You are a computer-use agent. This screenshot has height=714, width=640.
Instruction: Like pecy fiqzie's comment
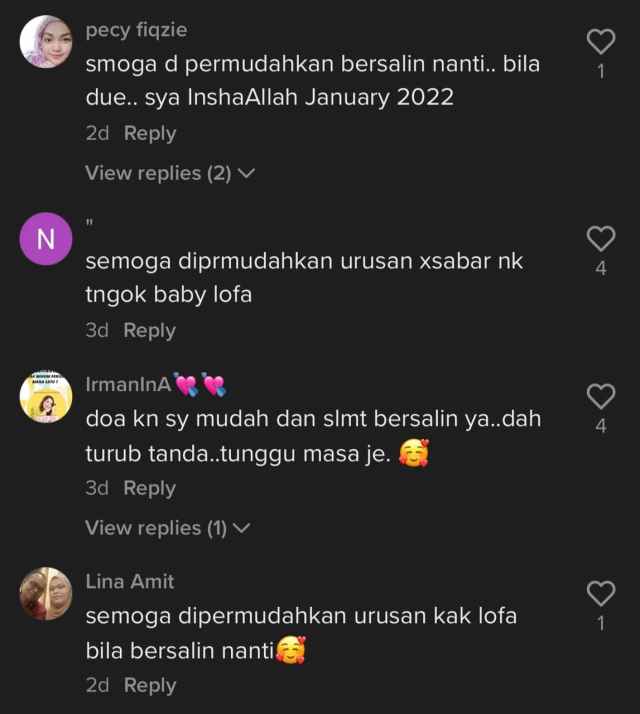(600, 42)
